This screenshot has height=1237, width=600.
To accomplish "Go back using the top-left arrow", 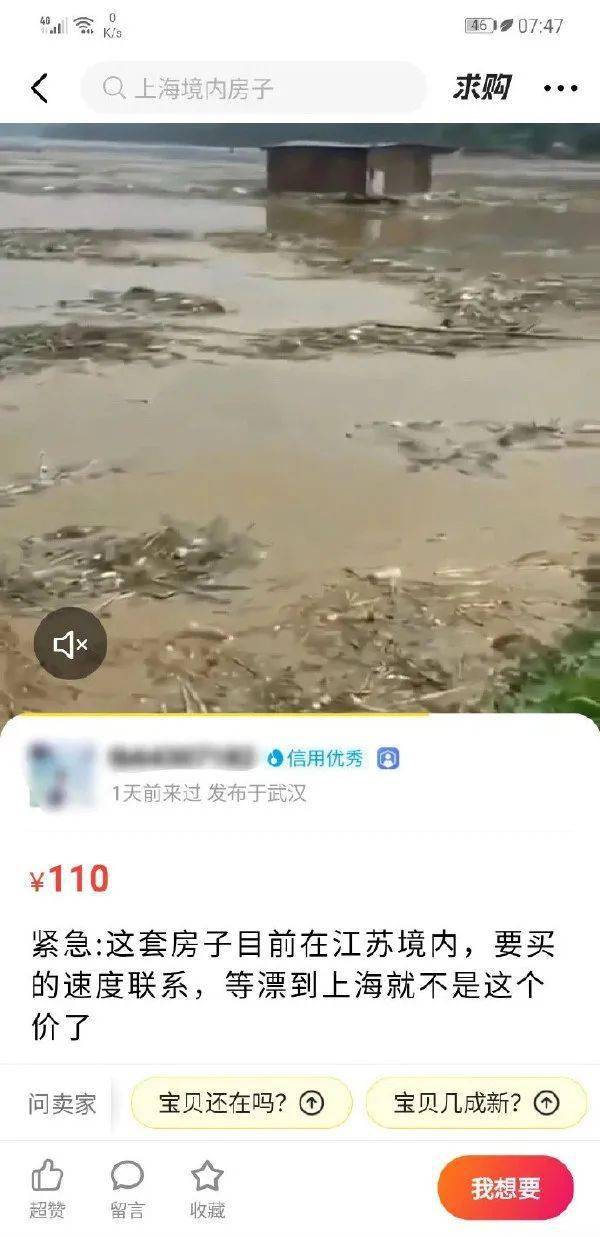I will 39,88.
